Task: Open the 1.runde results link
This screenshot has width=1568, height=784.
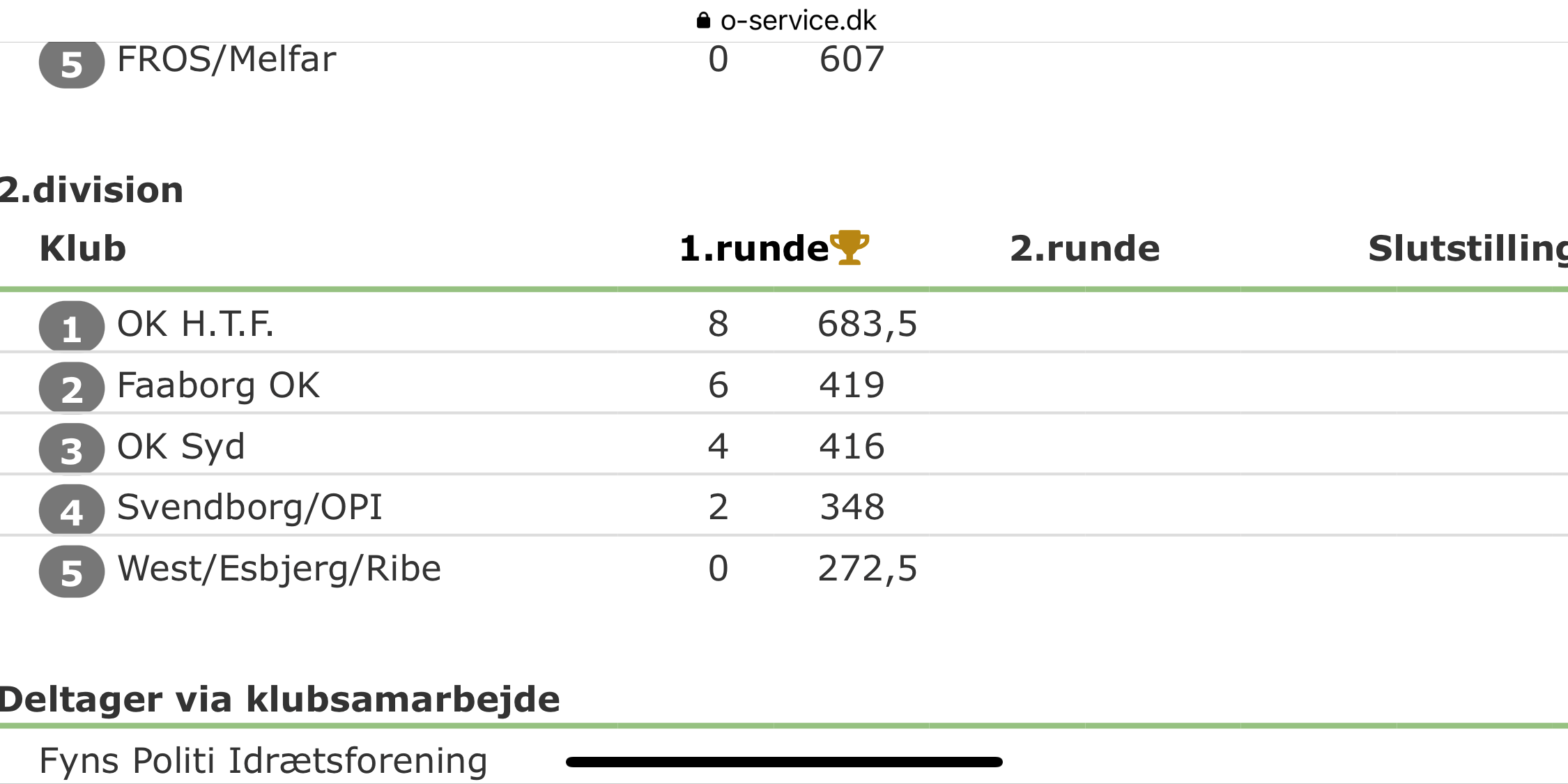Action: [x=754, y=249]
